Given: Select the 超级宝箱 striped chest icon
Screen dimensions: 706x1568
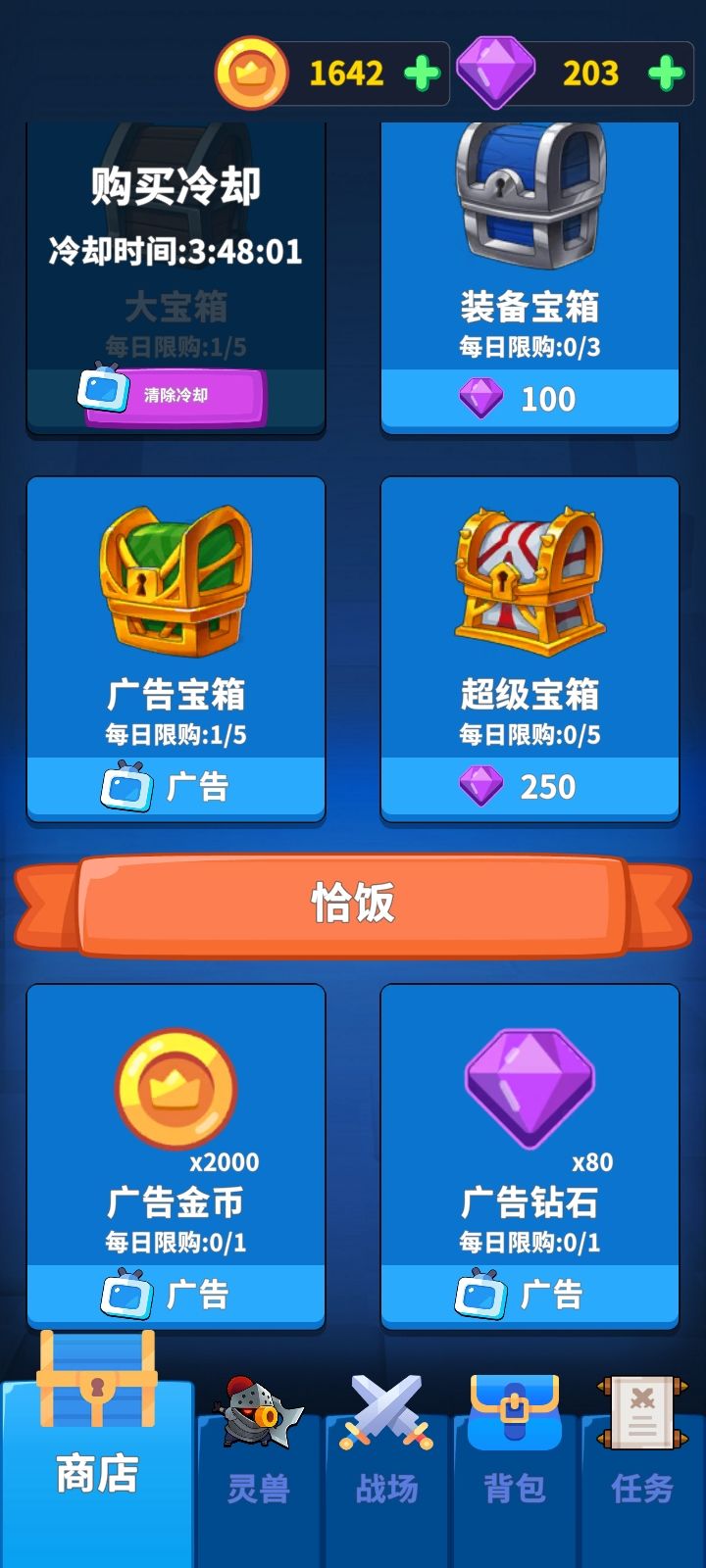Looking at the screenshot, I should pos(529,578).
